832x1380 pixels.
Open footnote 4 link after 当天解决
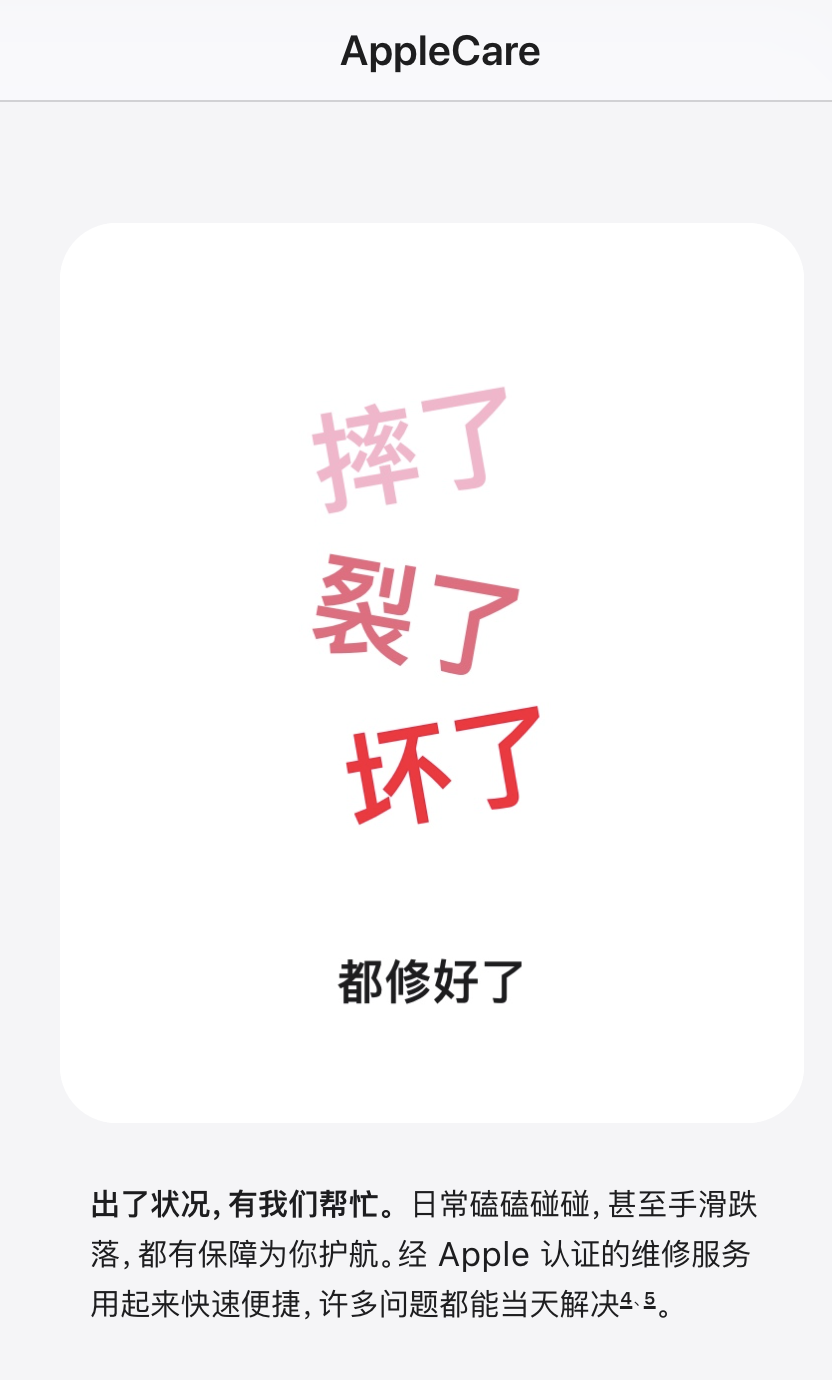627,1300
